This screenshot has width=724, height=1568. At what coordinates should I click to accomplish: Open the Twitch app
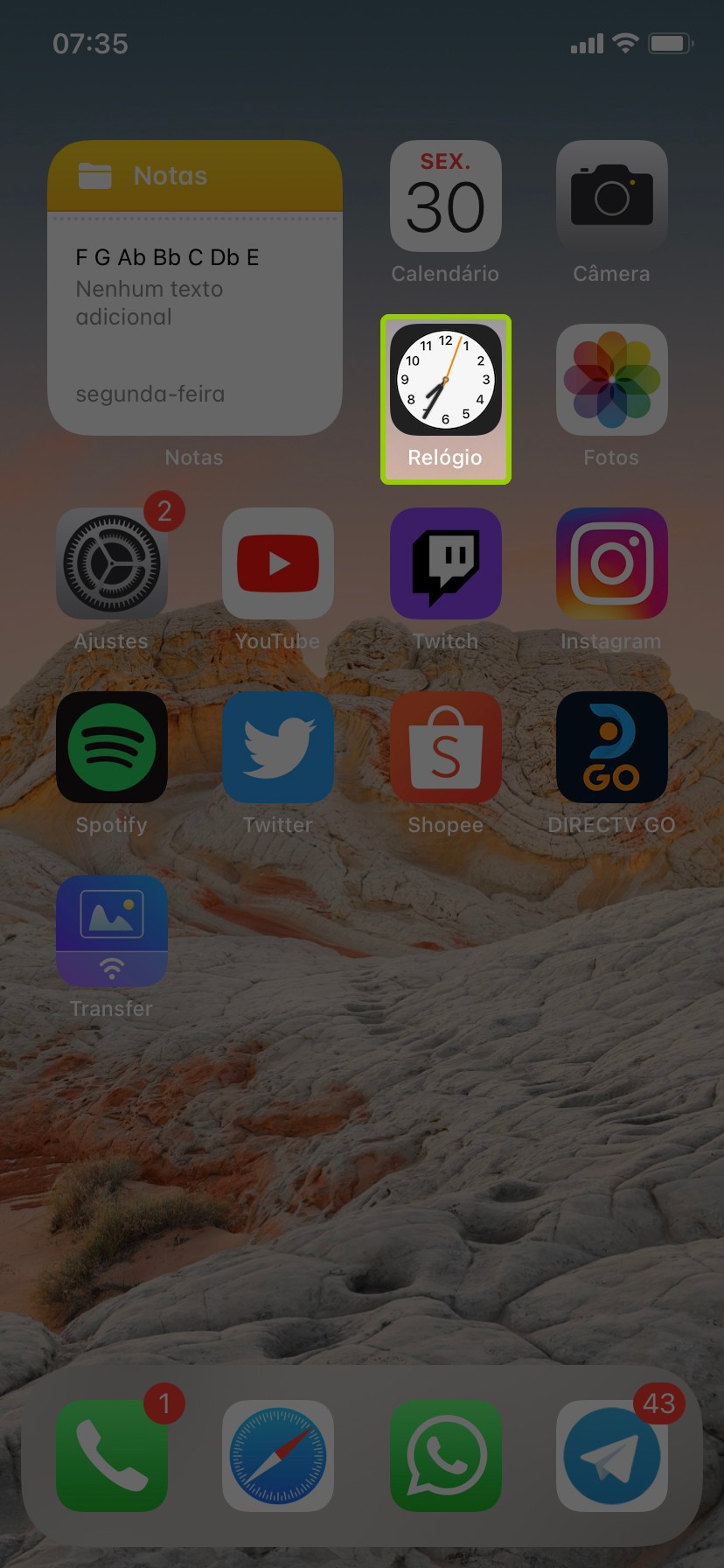(445, 564)
